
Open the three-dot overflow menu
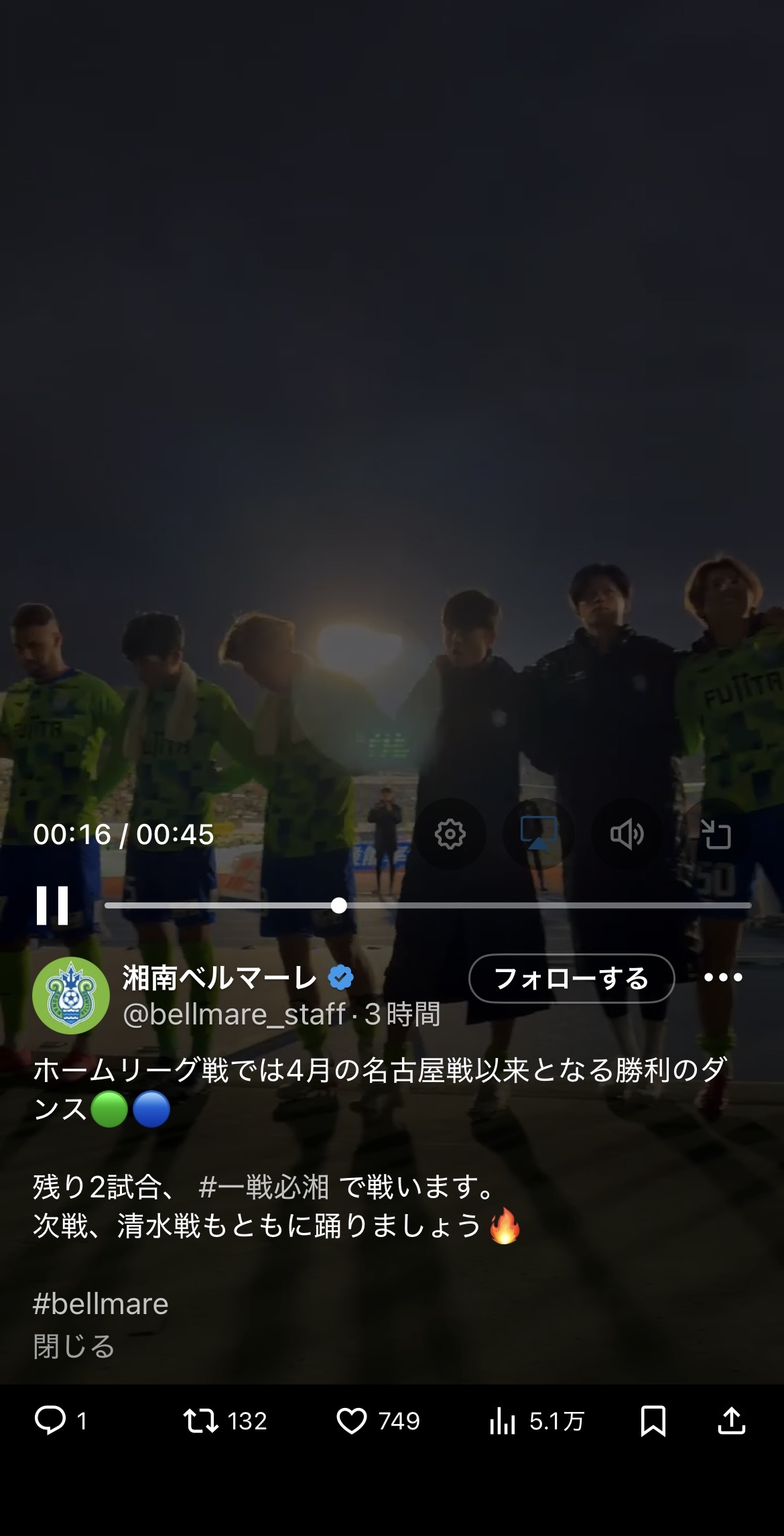[x=723, y=978]
